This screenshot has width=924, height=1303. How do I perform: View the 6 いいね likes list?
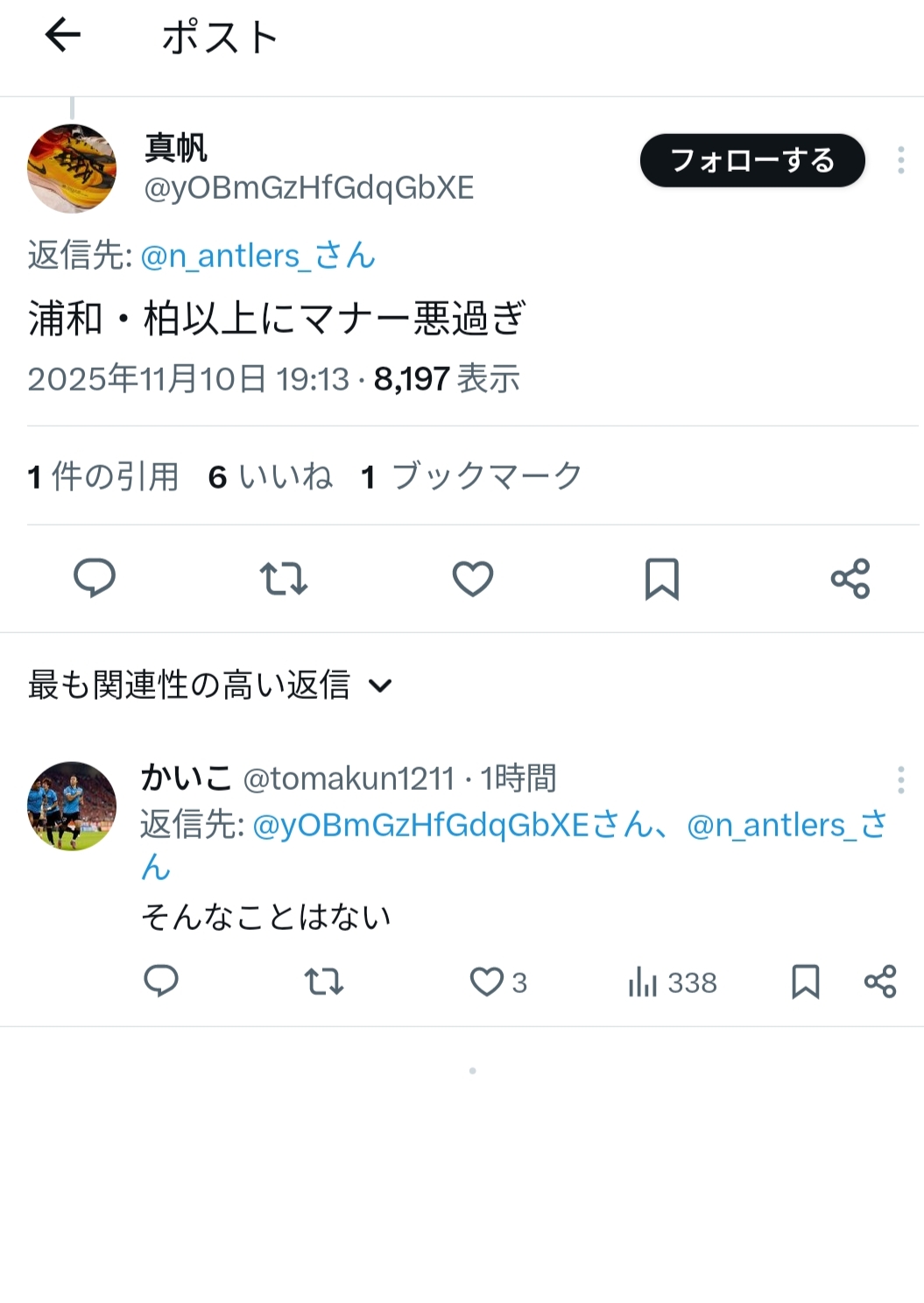pyautogui.click(x=271, y=476)
